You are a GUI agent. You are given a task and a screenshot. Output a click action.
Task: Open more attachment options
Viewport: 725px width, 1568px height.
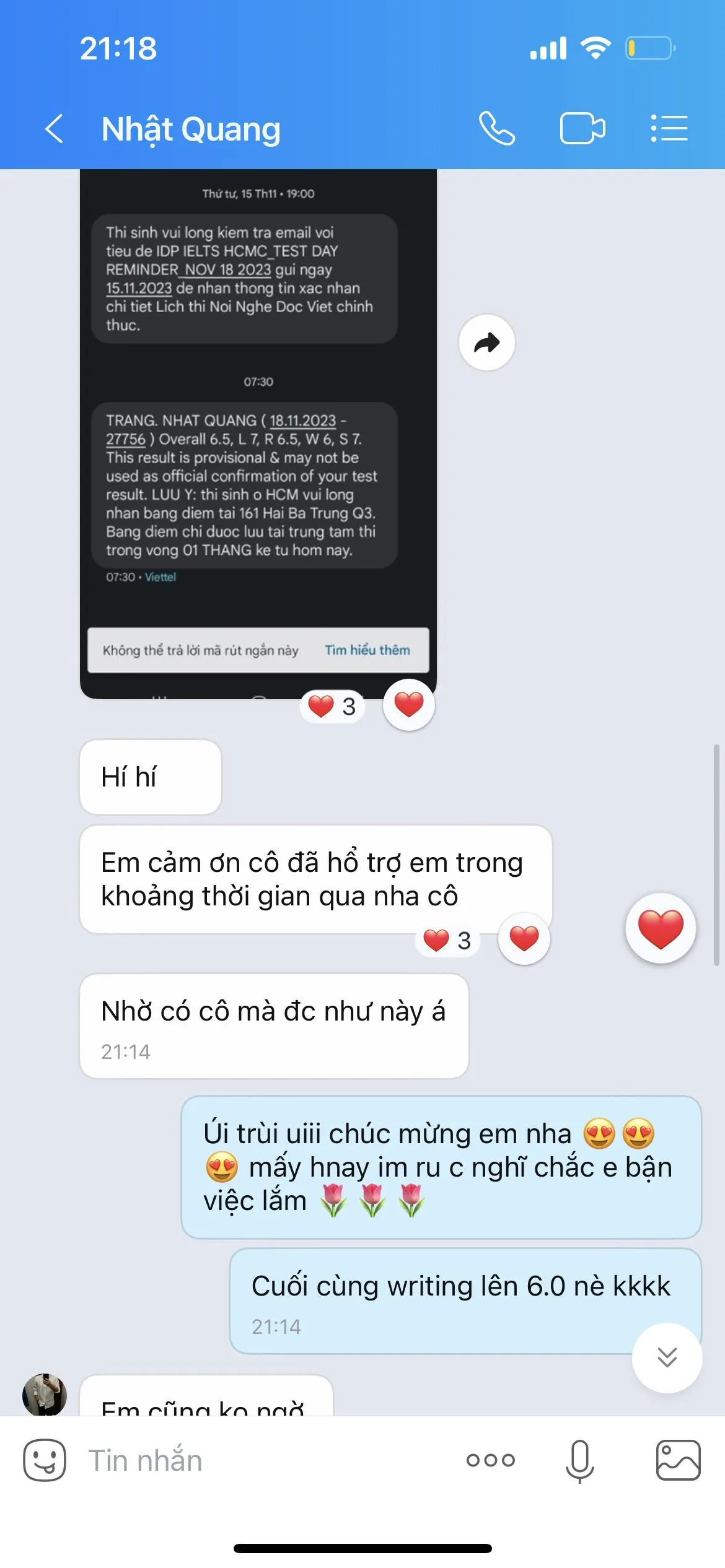coord(491,1460)
